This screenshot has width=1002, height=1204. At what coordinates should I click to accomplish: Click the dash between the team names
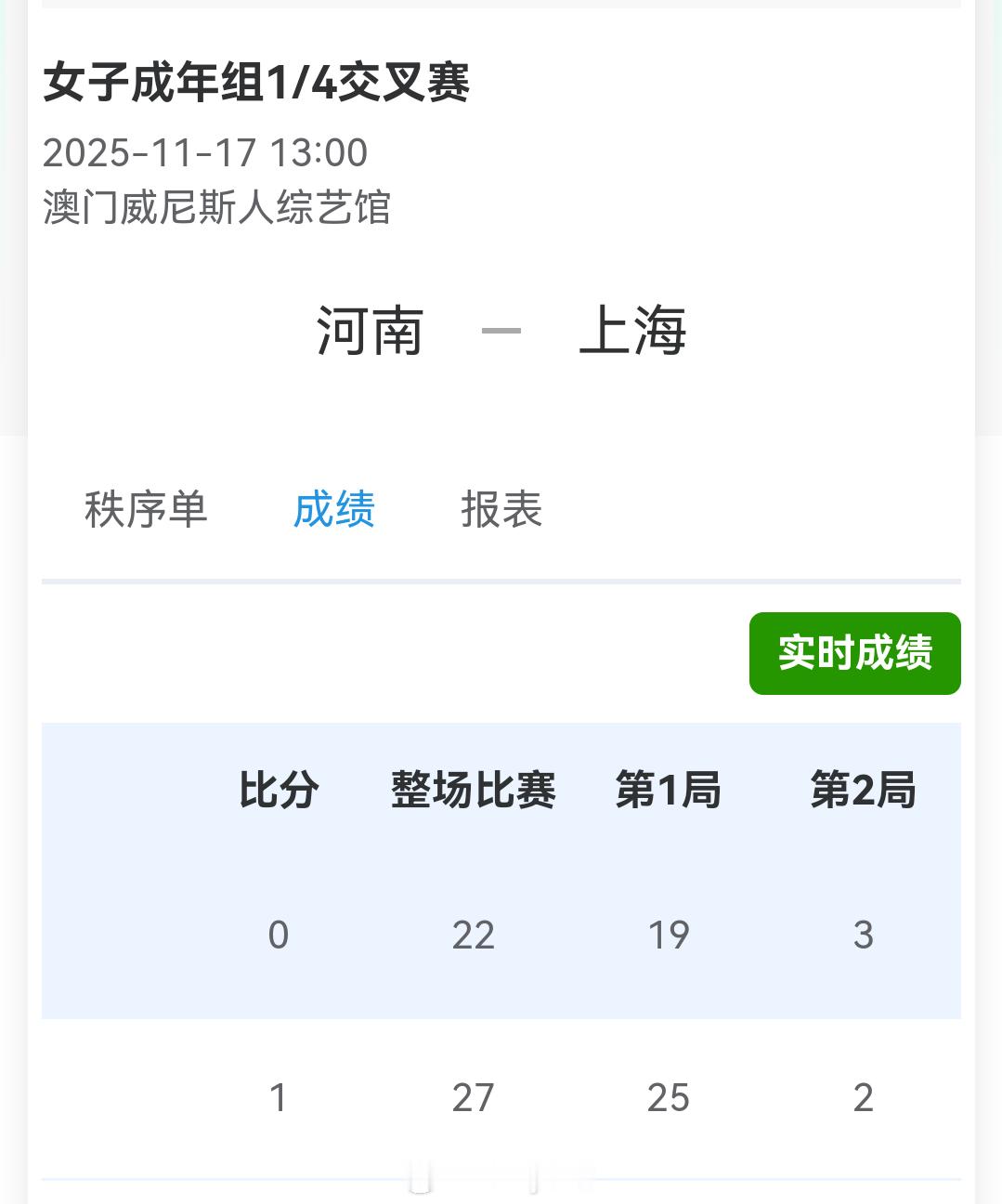click(x=501, y=332)
